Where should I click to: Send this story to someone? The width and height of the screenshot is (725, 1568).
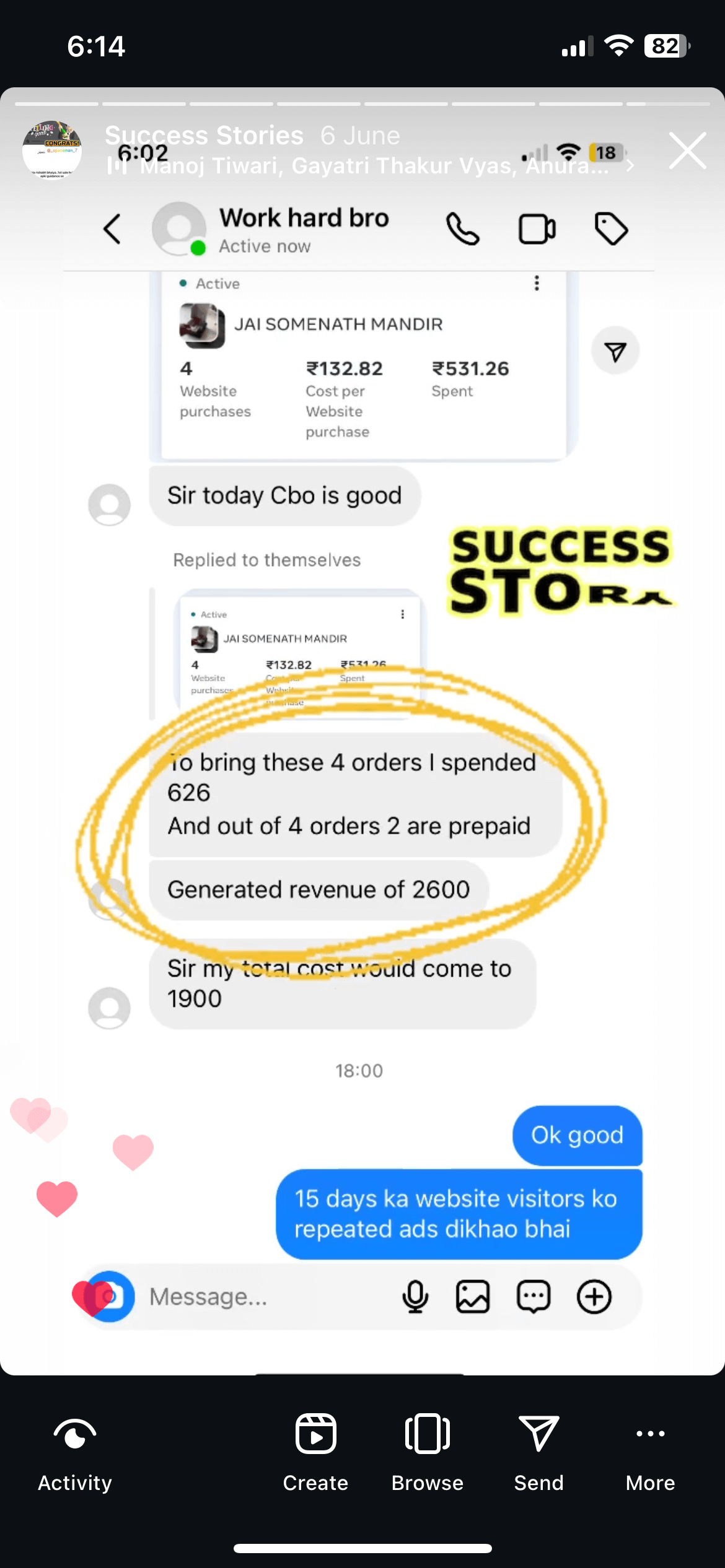tap(538, 1452)
